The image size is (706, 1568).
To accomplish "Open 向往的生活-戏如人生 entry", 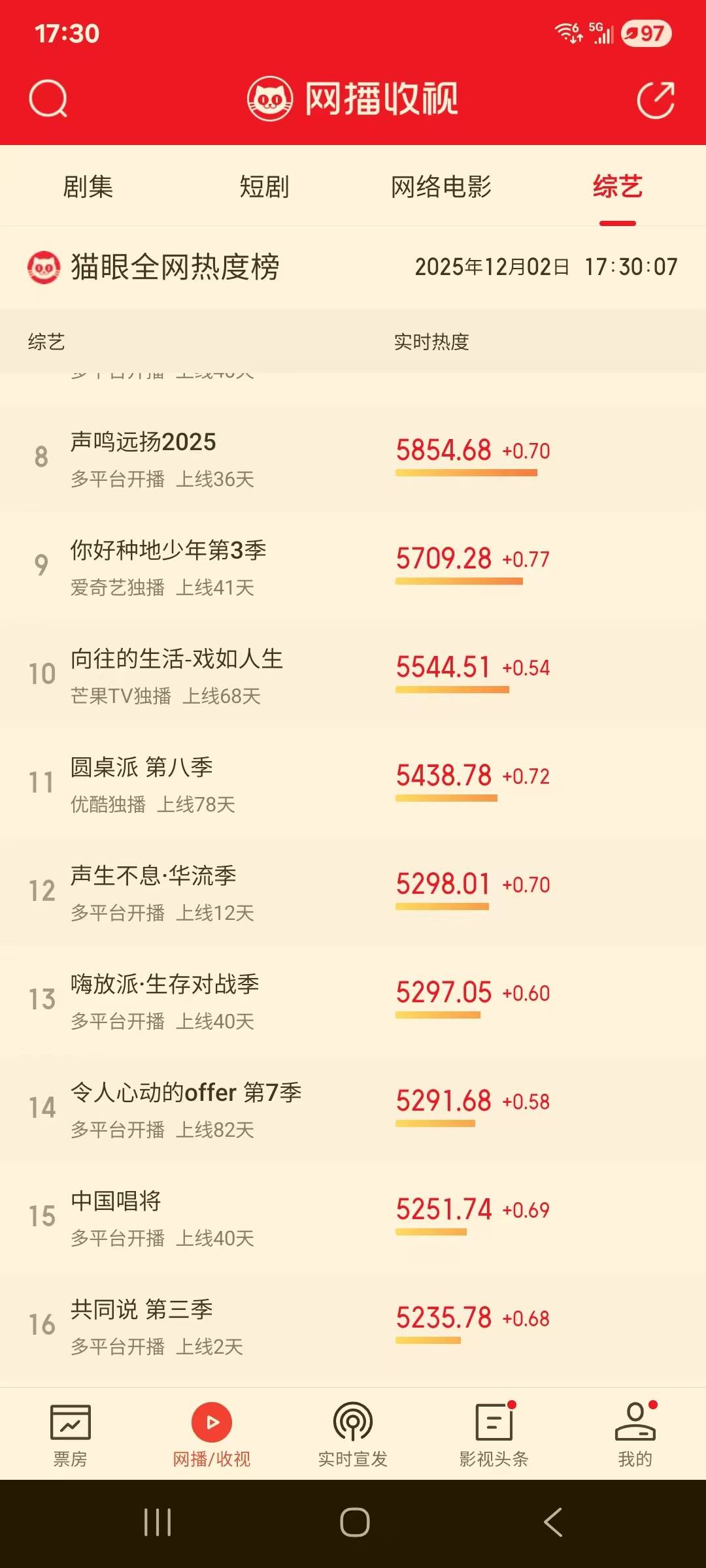I will tap(176, 659).
